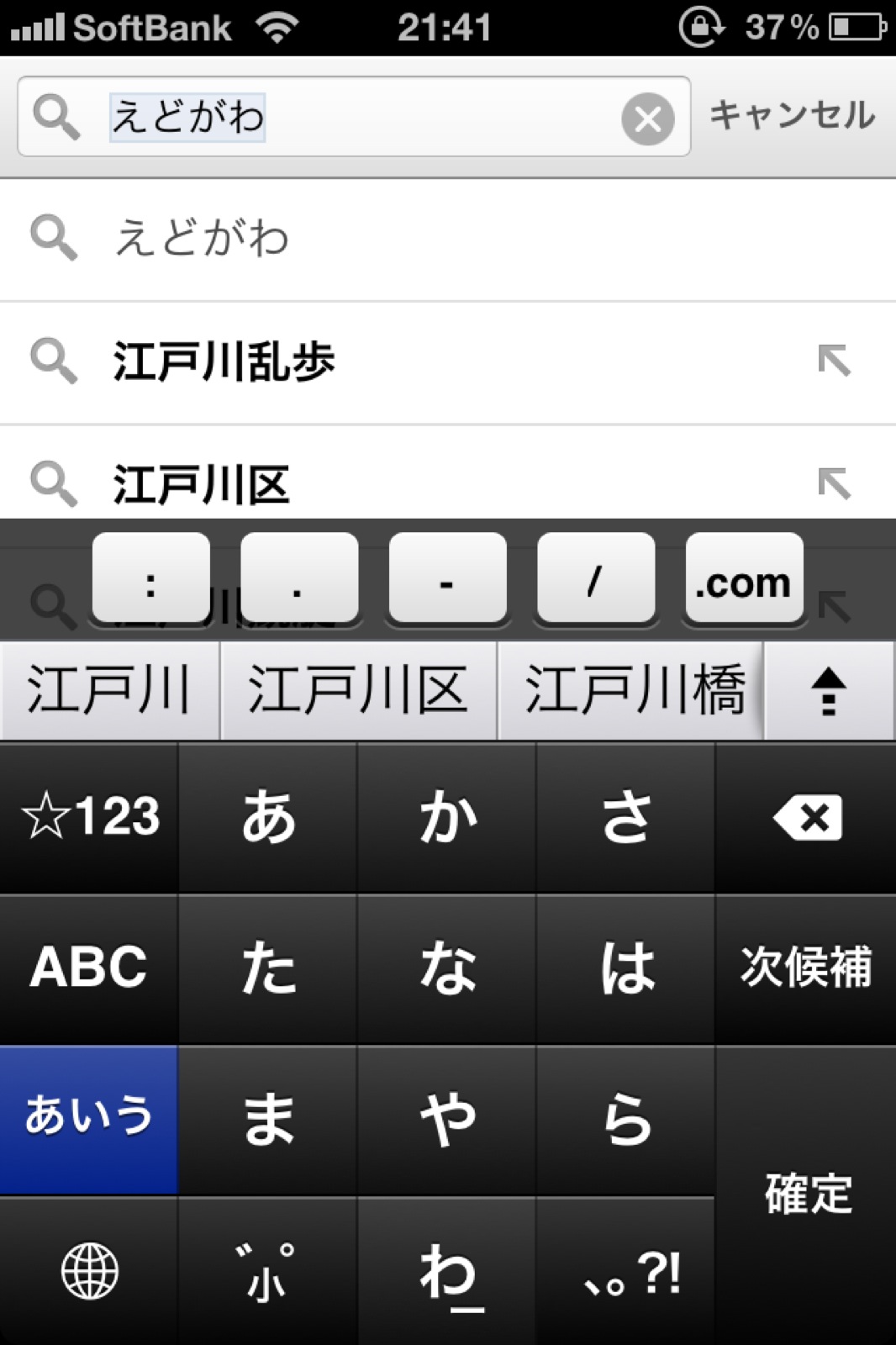Expand the full candidate list
Viewport: 896px width, 1345px height.
coord(829,690)
